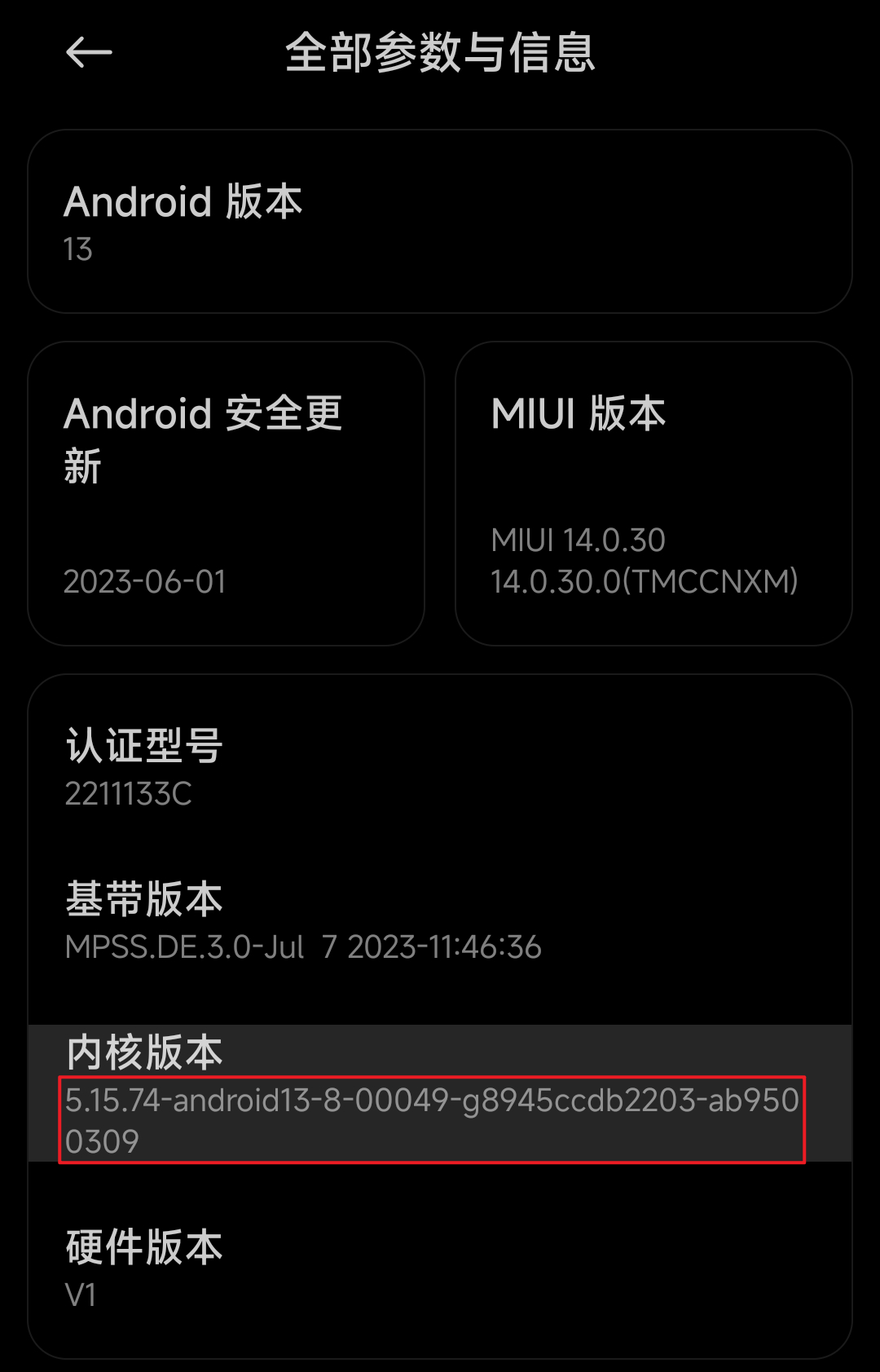Select the 认证型号 row

pyautogui.click(x=440, y=768)
